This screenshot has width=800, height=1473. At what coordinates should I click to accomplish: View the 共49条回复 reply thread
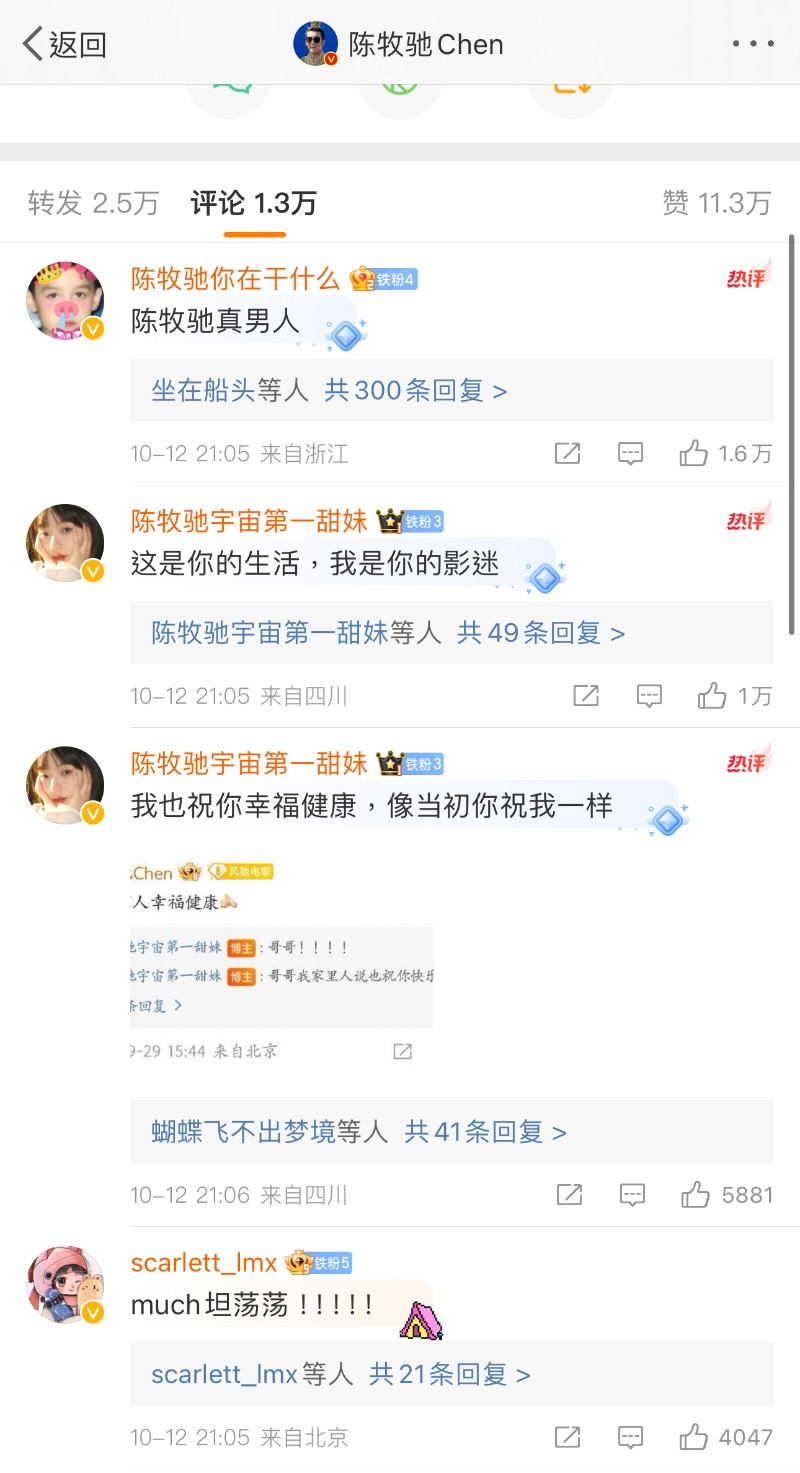540,633
